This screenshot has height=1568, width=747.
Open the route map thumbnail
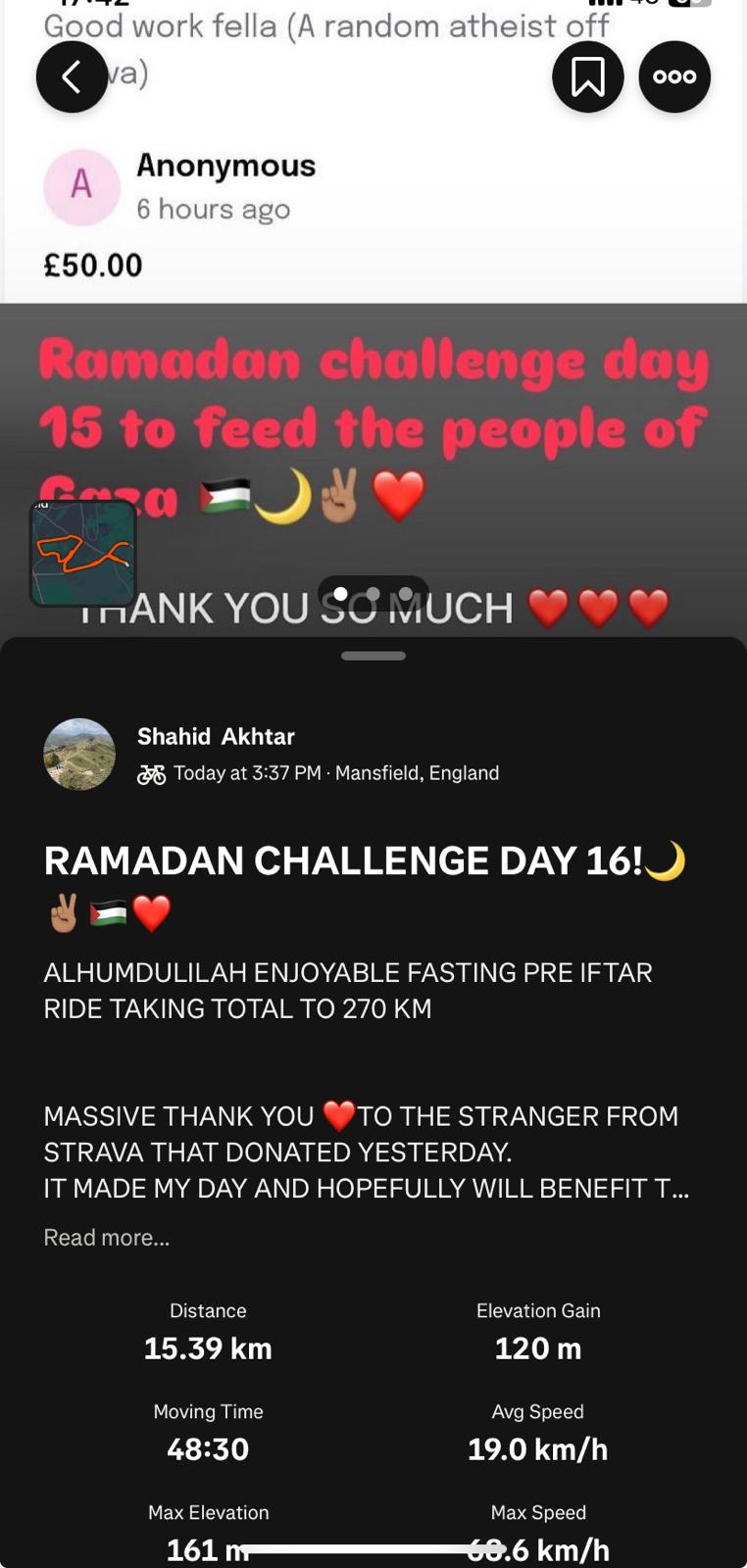[x=82, y=554]
